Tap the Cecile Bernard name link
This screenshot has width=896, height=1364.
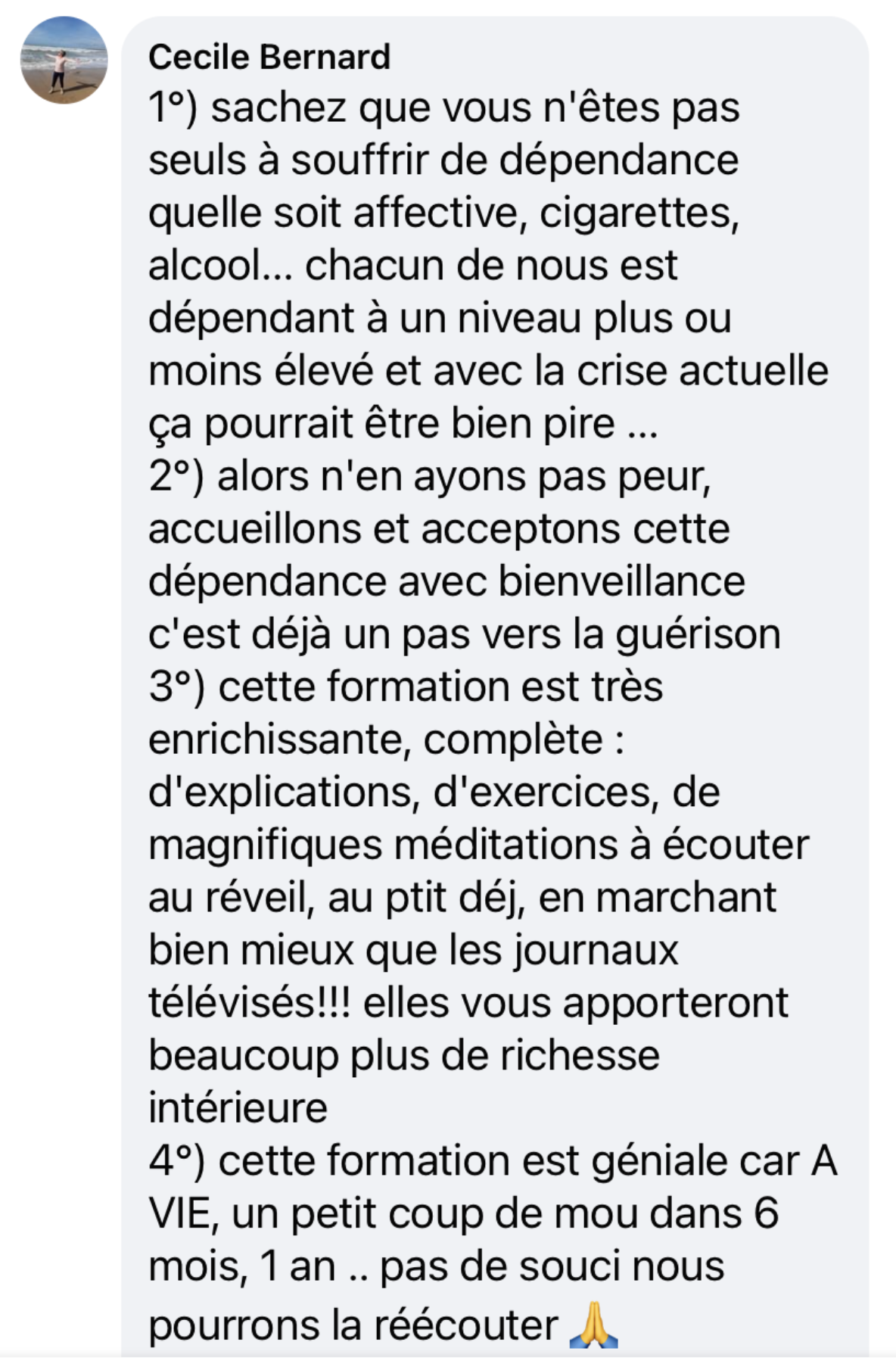[x=269, y=58]
